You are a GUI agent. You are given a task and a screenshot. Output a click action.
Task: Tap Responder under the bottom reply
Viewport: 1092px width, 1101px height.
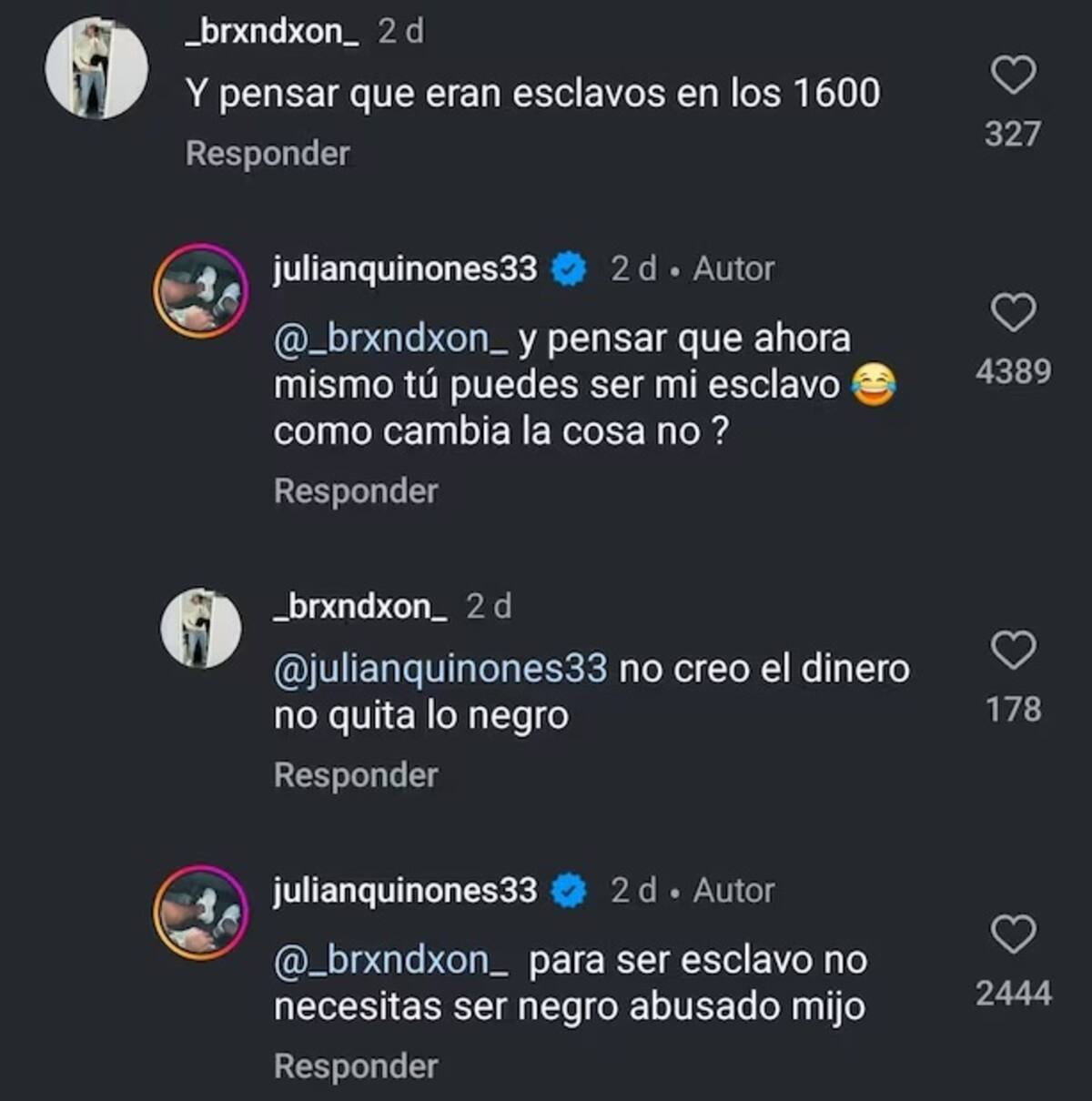(355, 1065)
